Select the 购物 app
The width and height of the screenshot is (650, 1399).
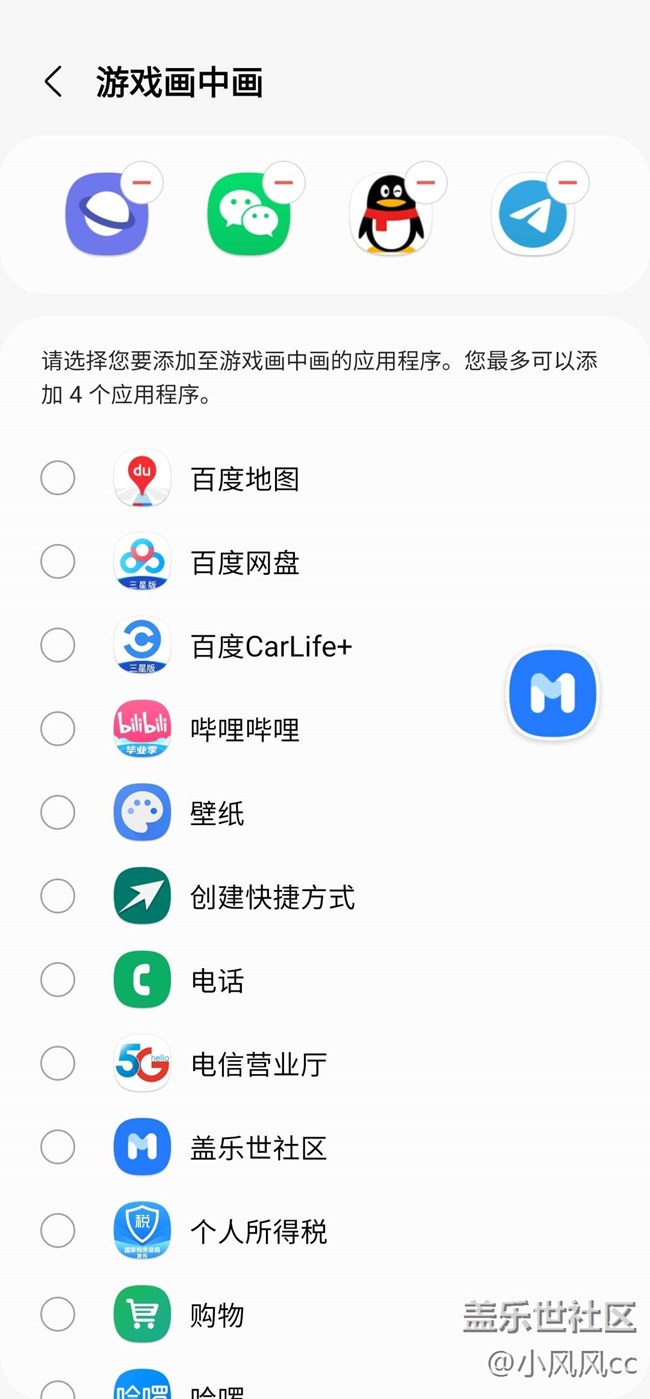coord(58,1315)
